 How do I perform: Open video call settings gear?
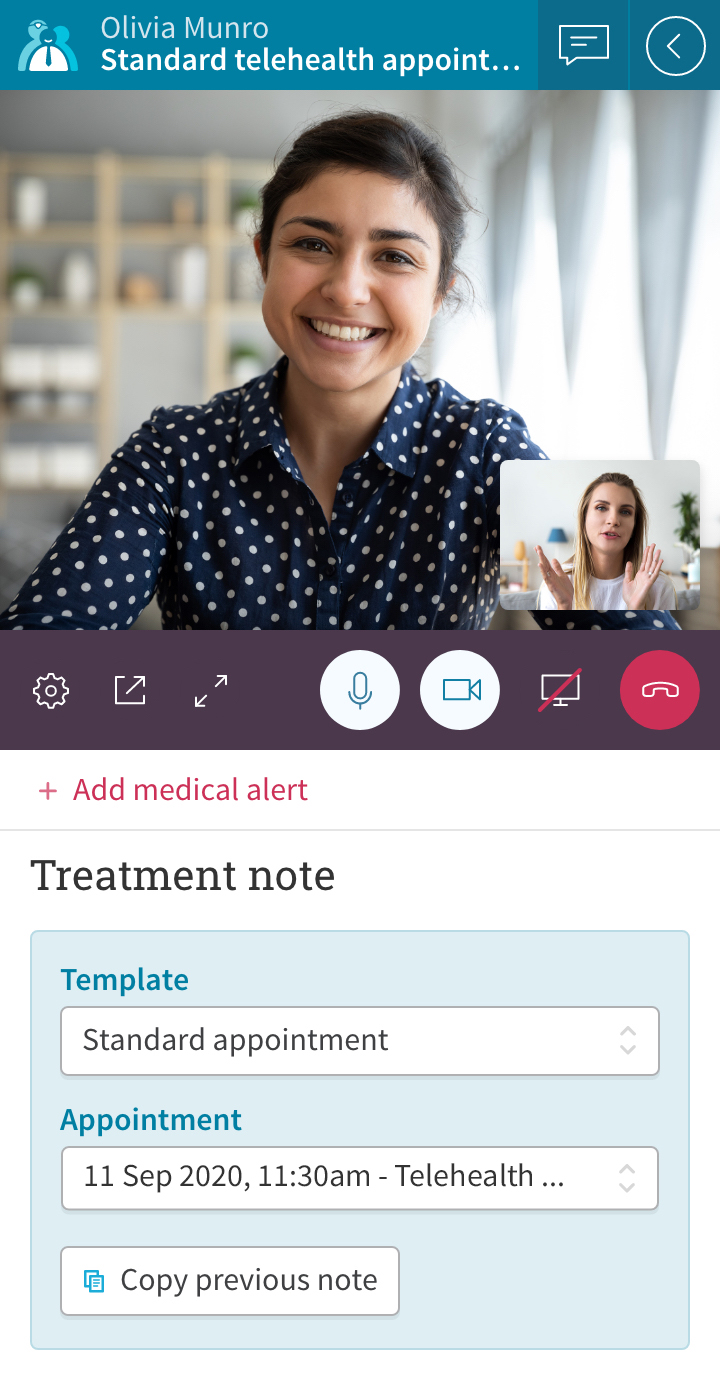coord(51,691)
